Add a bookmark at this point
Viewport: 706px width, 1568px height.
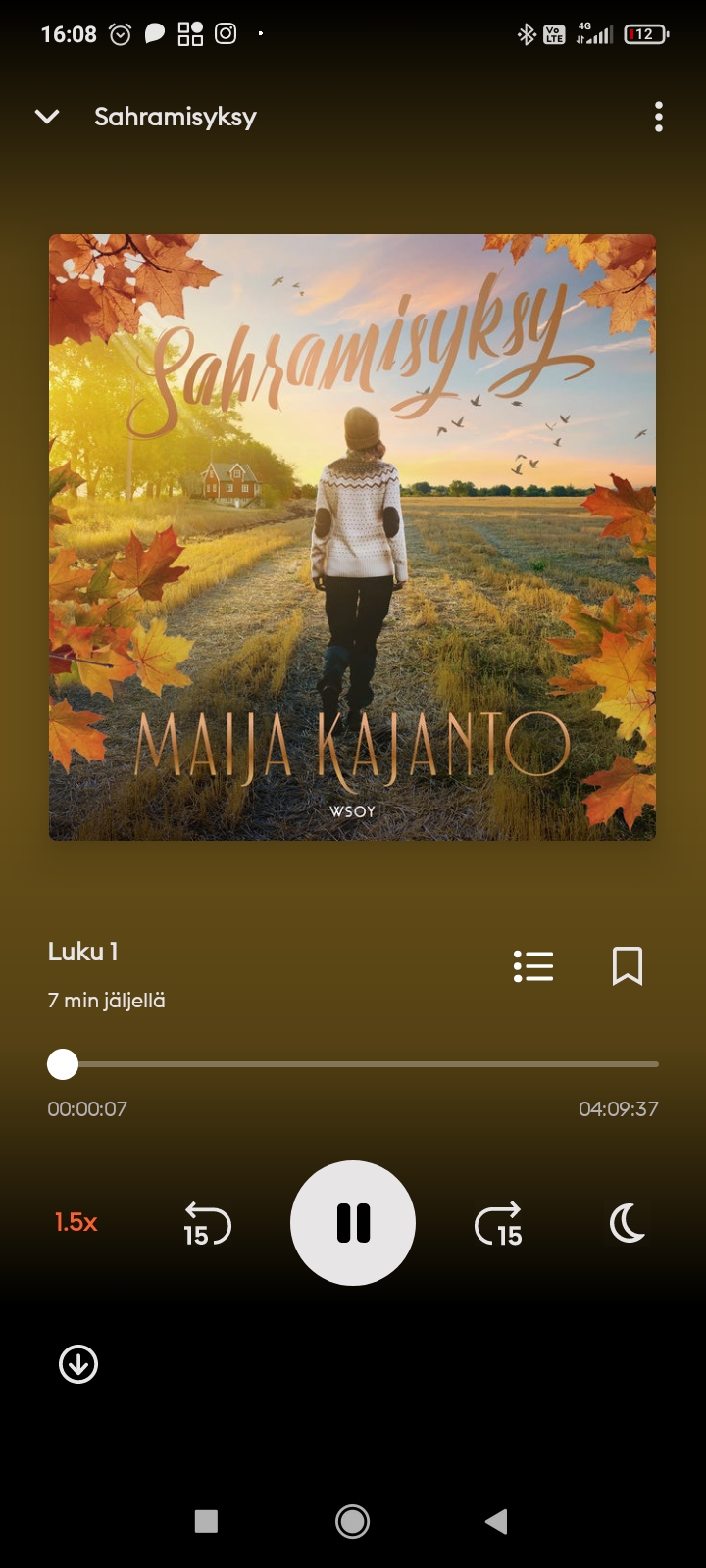click(x=627, y=966)
